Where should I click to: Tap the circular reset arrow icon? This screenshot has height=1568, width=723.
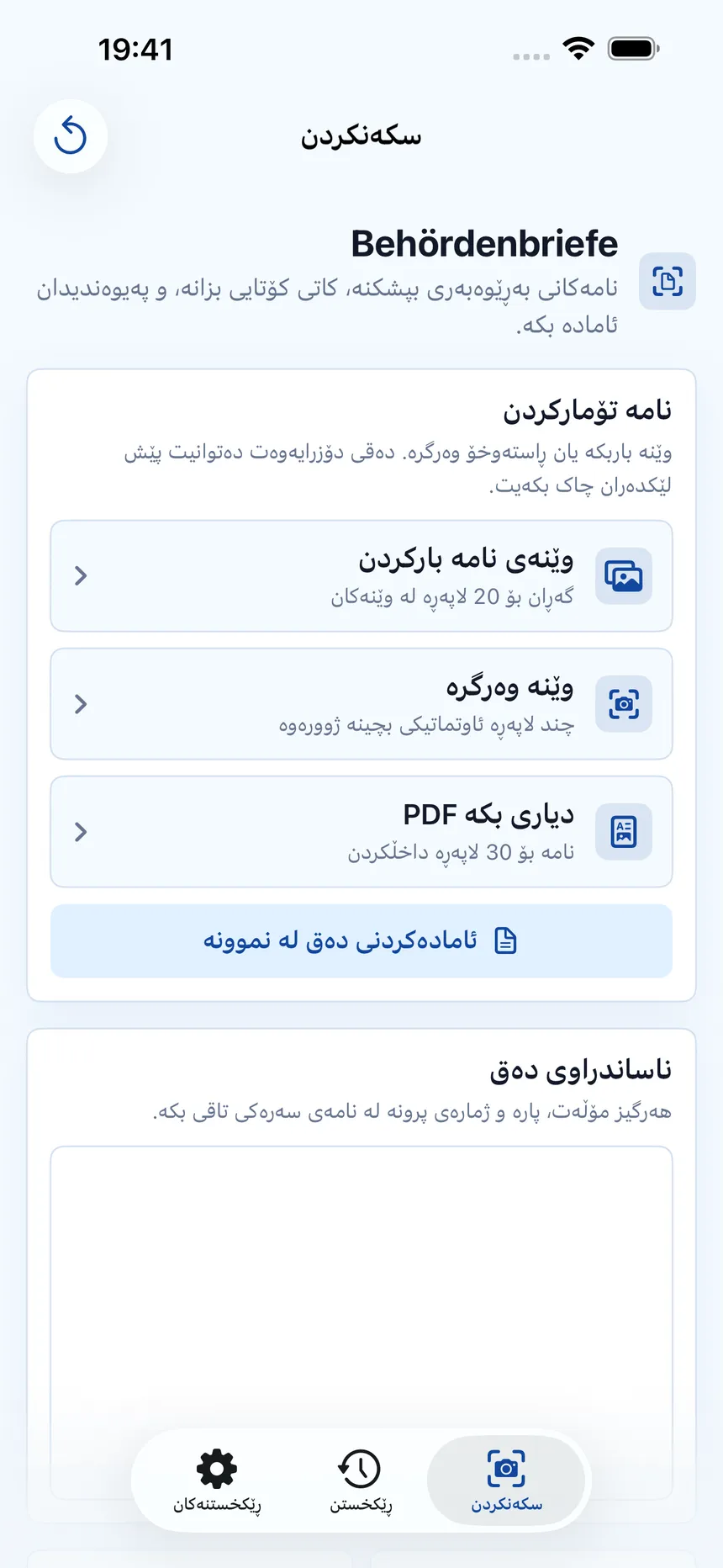coord(71,136)
